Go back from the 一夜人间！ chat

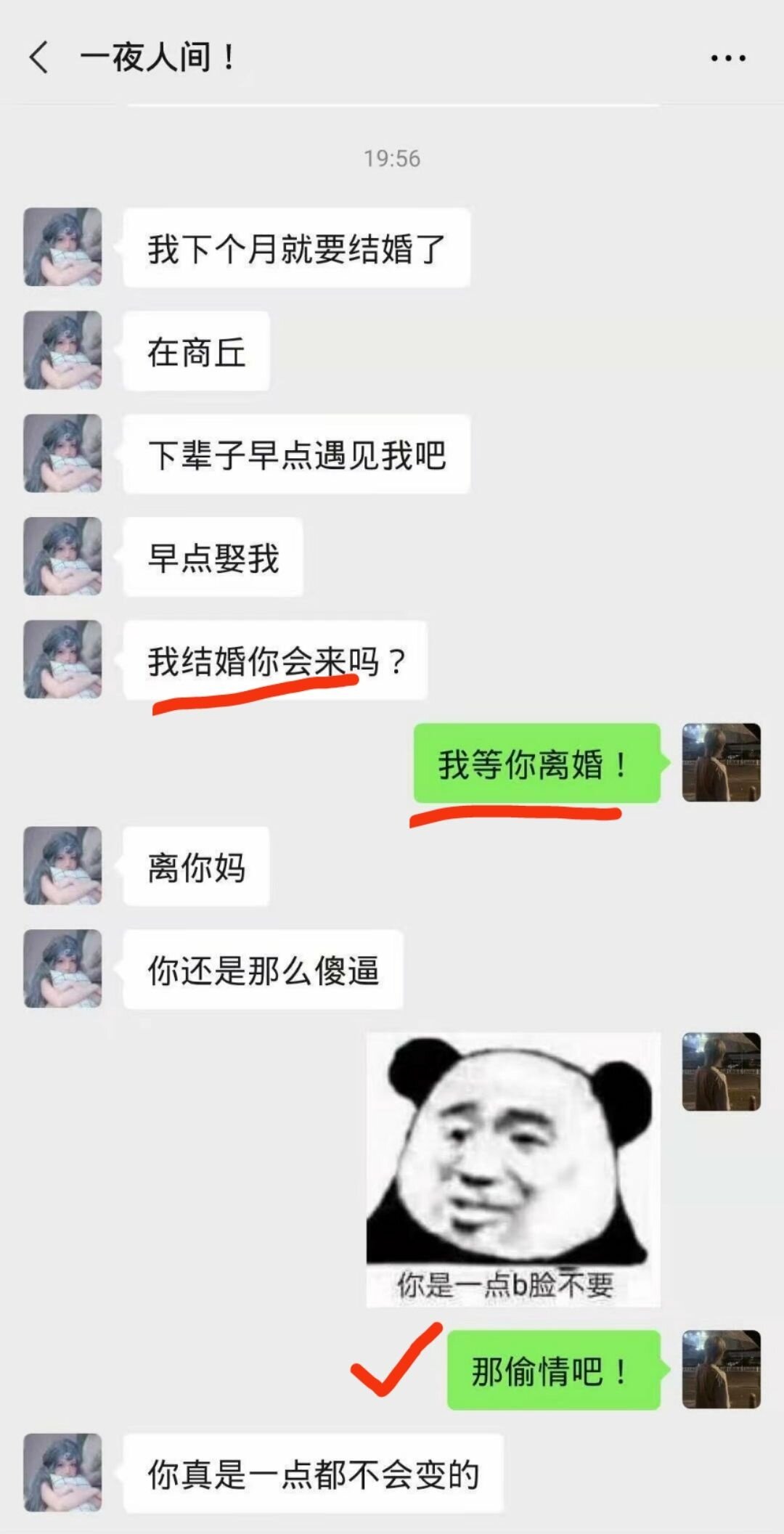[x=39, y=57]
